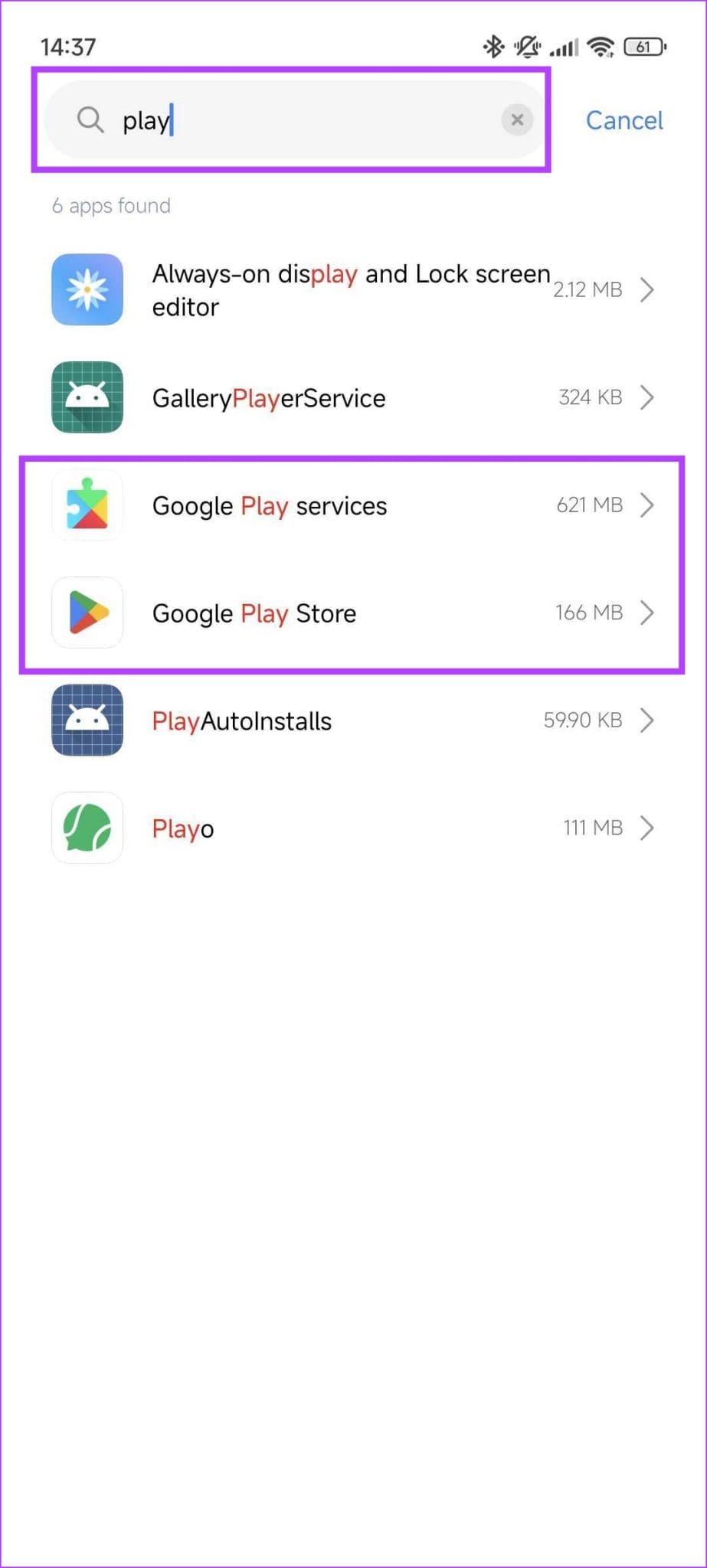Open the Google Play Store app icon
The width and height of the screenshot is (707, 1568).
click(87, 612)
